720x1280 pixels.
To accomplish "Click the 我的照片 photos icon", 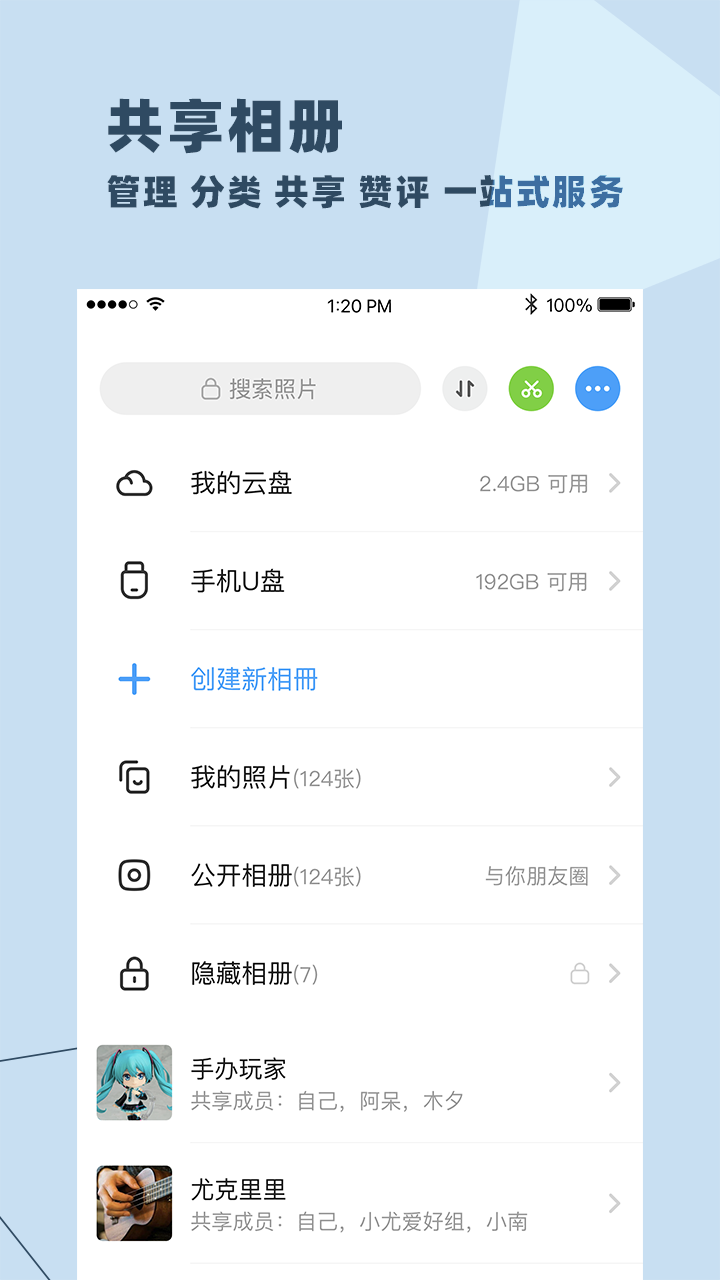I will coord(134,777).
